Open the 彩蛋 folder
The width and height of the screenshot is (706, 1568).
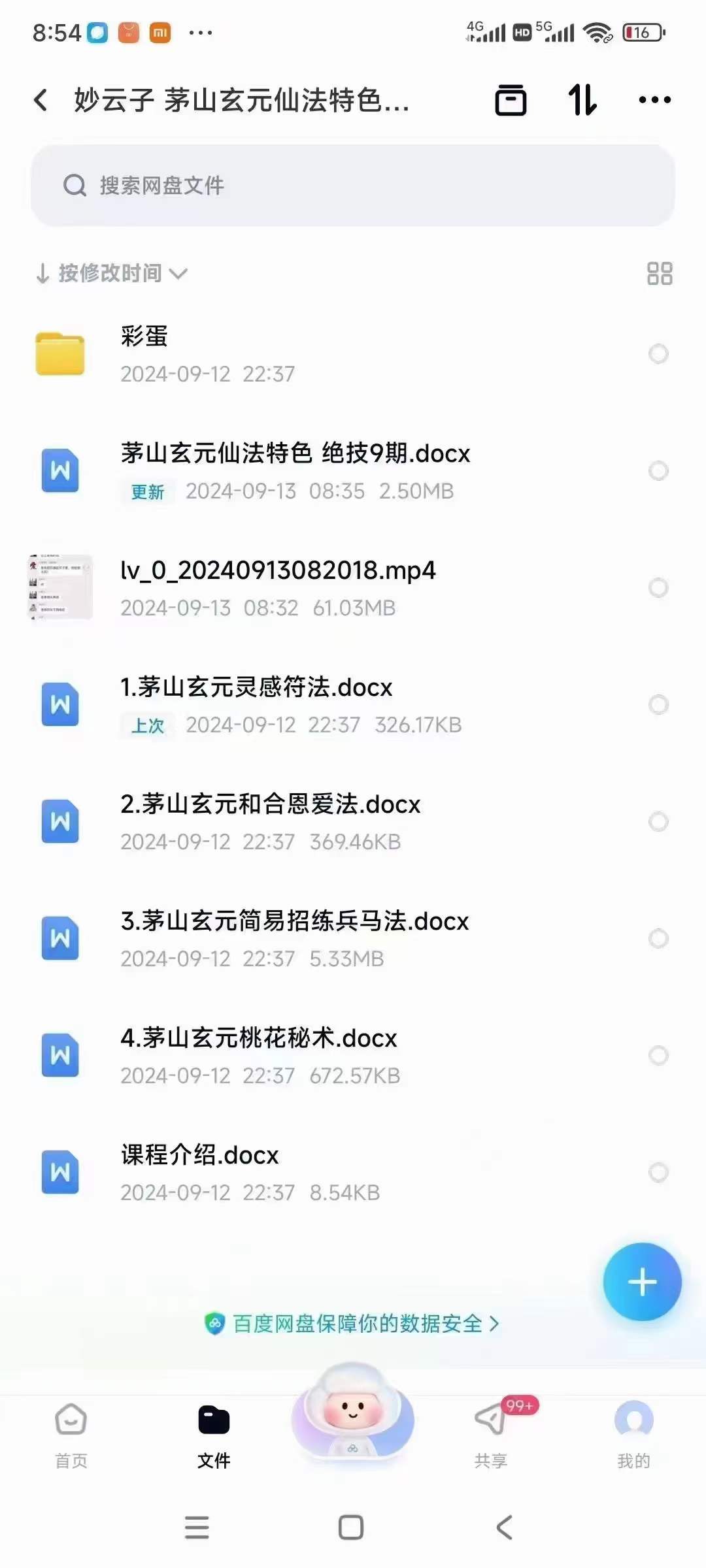pyautogui.click(x=353, y=354)
